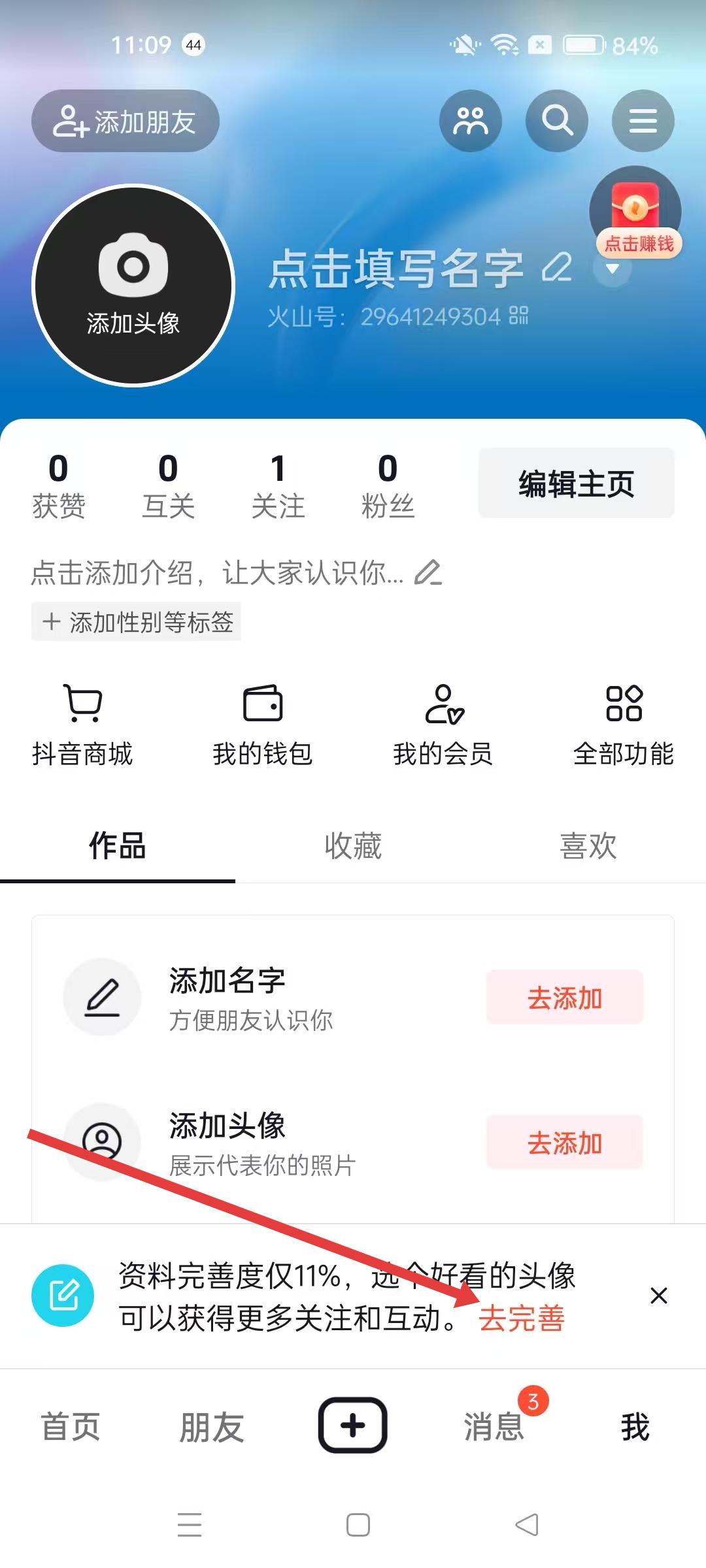Switch to the 喜欢 tab

pyautogui.click(x=588, y=846)
